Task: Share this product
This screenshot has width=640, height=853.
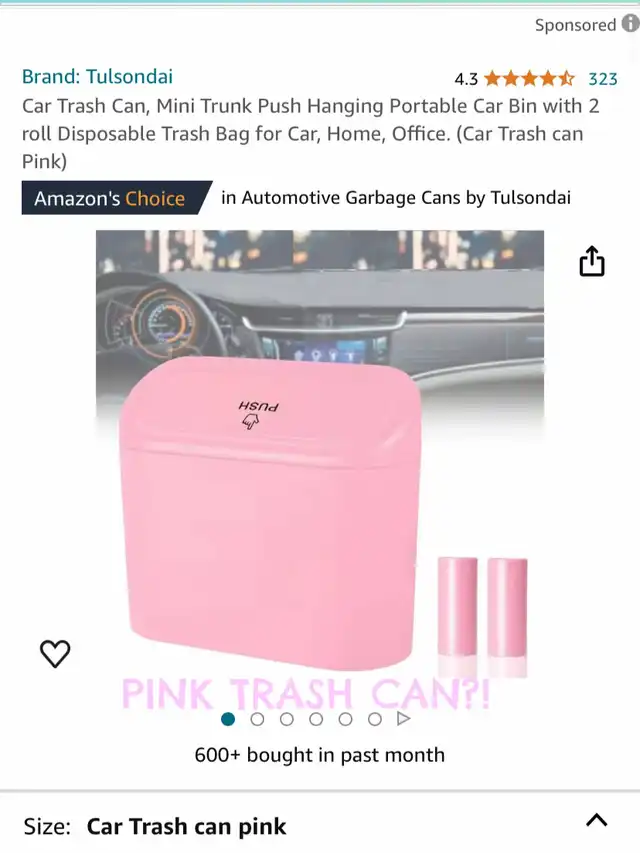Action: (592, 262)
